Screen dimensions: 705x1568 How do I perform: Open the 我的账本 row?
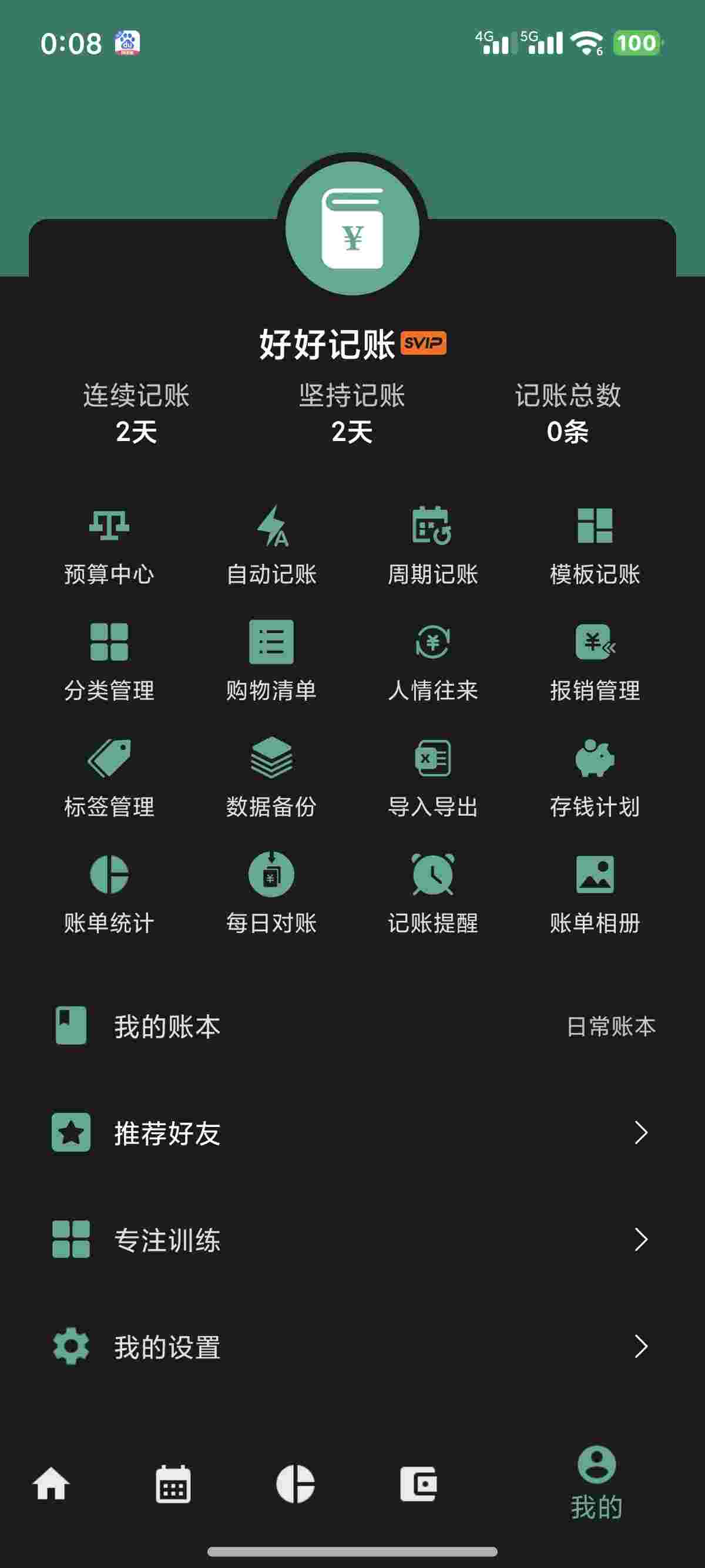click(352, 1027)
